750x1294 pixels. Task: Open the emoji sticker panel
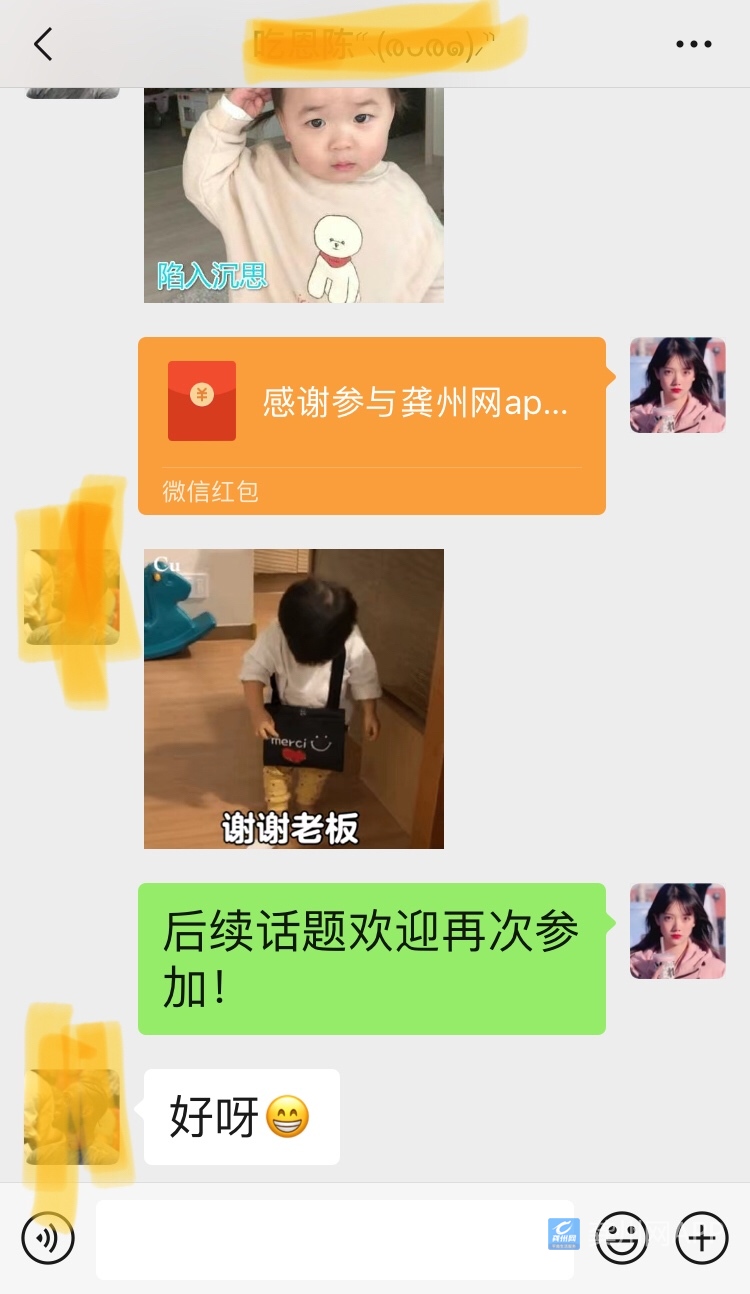pyautogui.click(x=621, y=1238)
